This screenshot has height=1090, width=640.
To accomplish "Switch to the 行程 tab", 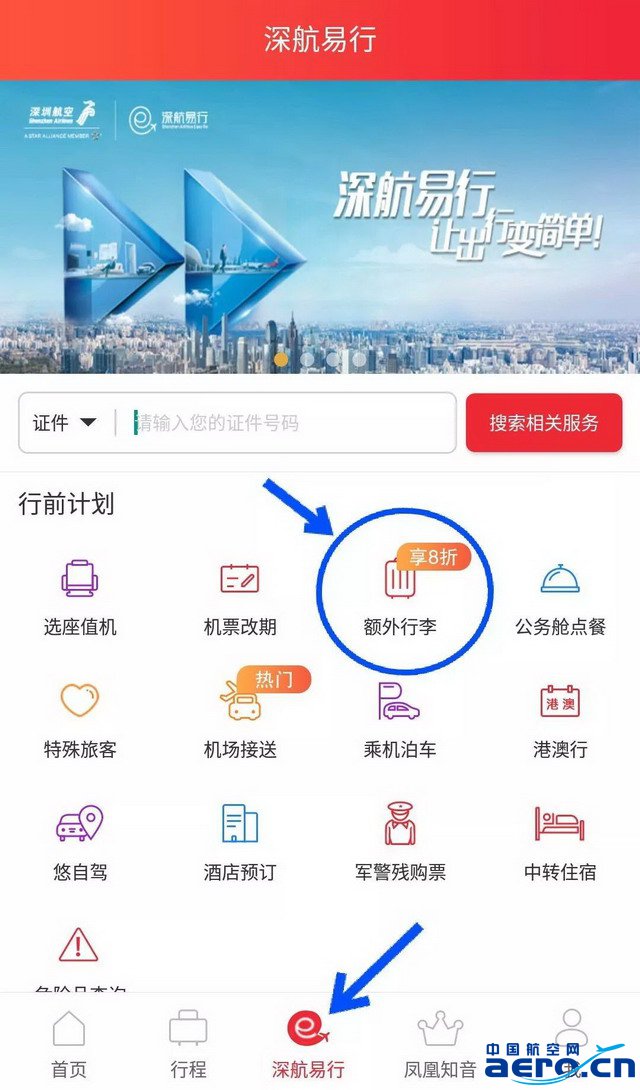I will (188, 1043).
